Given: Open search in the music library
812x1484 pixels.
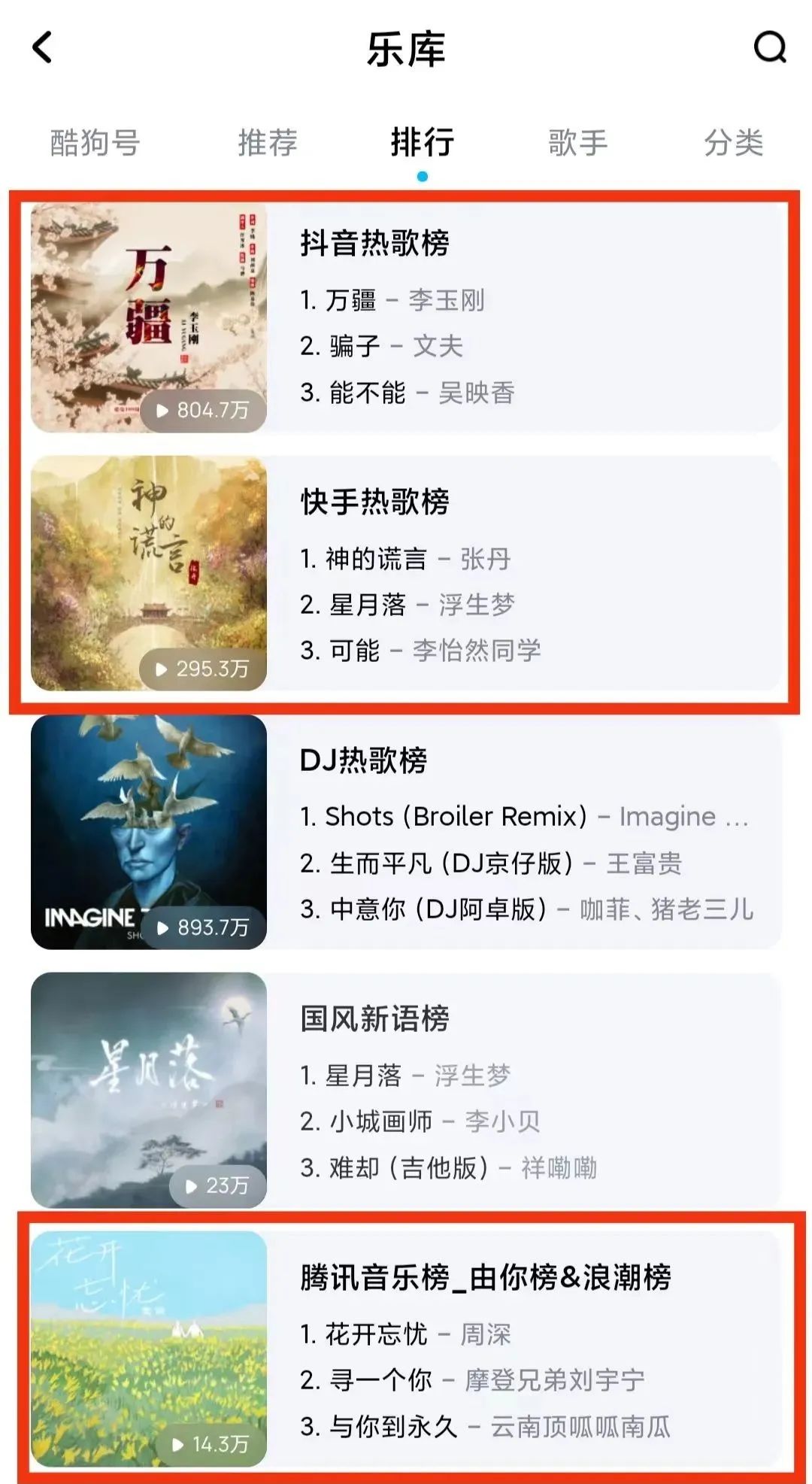Looking at the screenshot, I should point(769,48).
